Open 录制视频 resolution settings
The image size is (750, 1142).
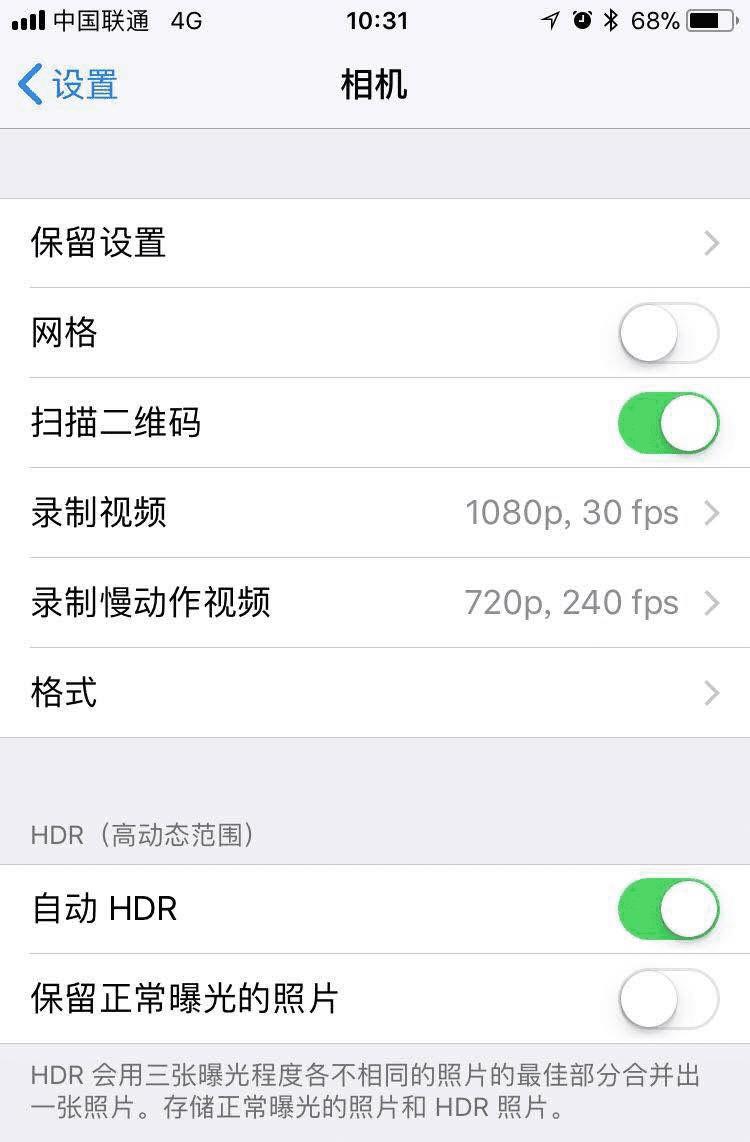click(x=375, y=513)
